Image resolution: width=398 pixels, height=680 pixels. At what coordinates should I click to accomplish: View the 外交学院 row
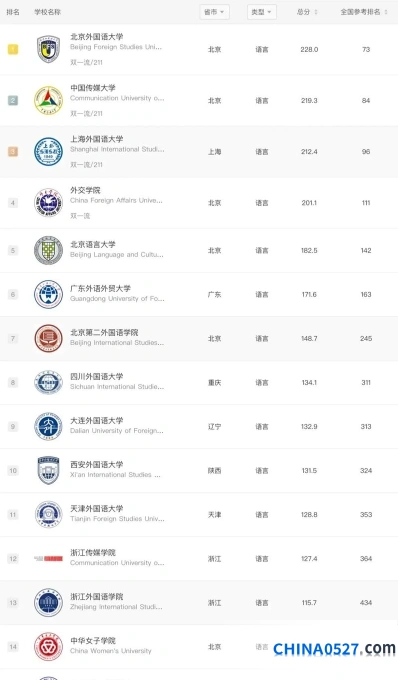199,203
